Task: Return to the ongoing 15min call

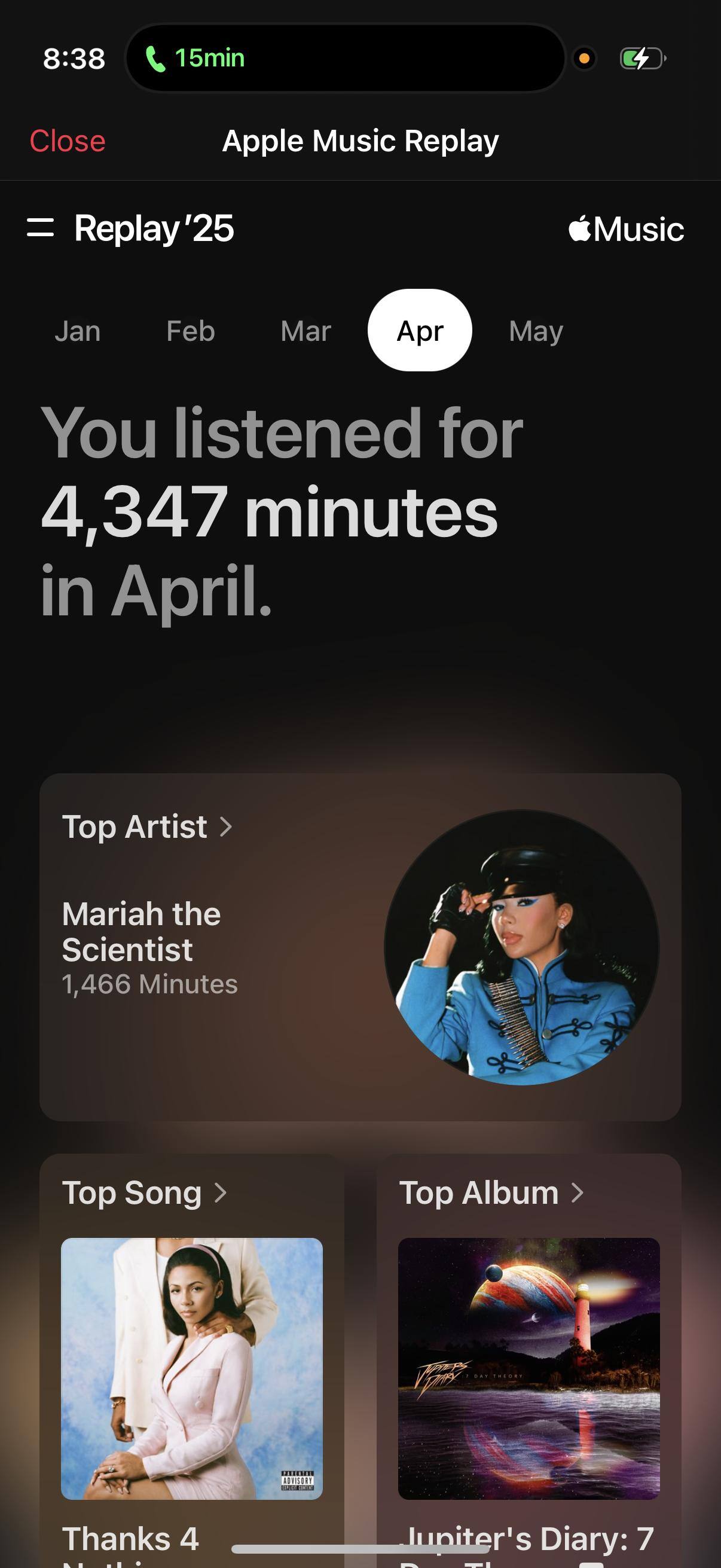Action: coord(195,59)
